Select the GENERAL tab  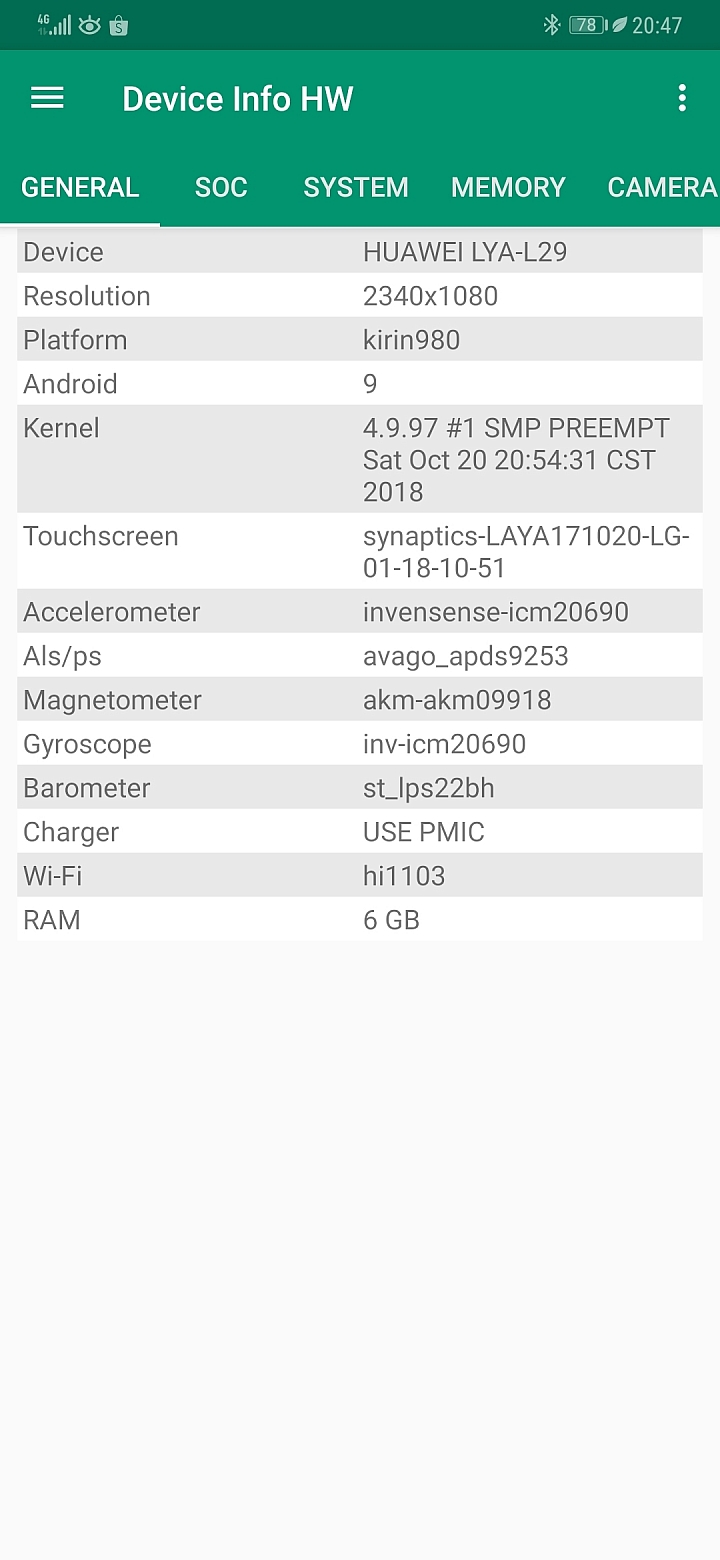tap(80, 188)
